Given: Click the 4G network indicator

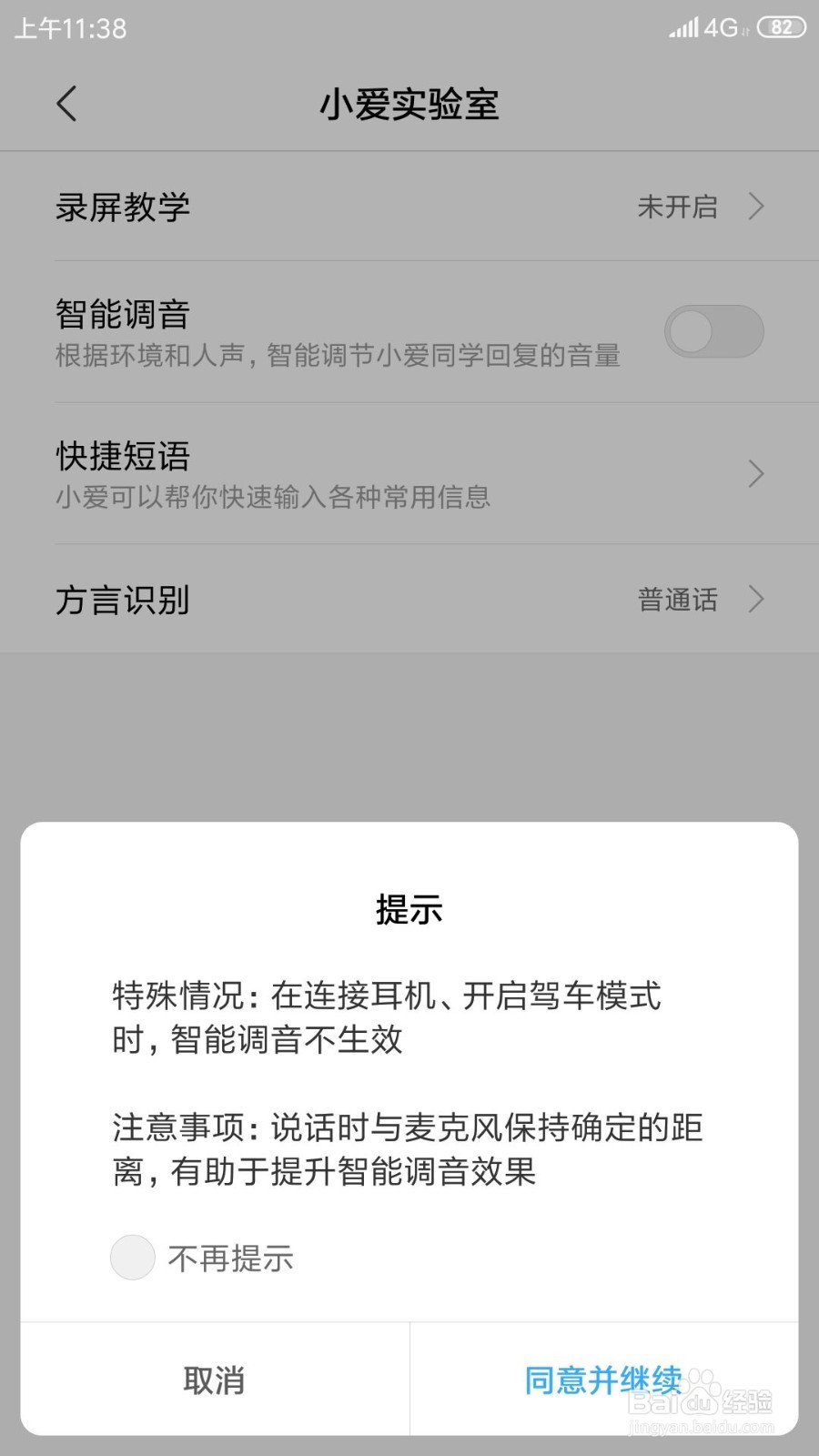Looking at the screenshot, I should pos(722,27).
